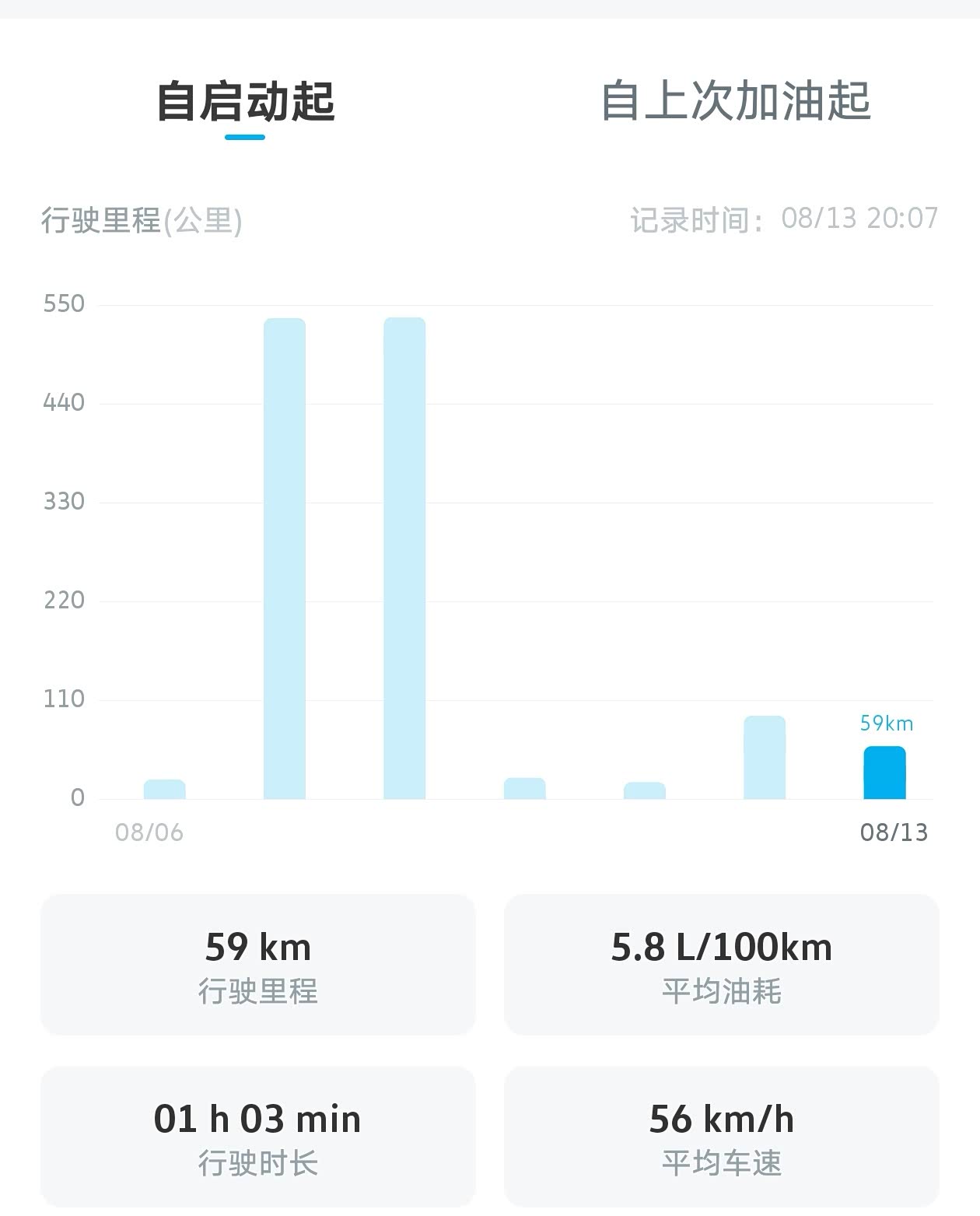Tap the highlighted 59km bar for 08/13

(884, 773)
